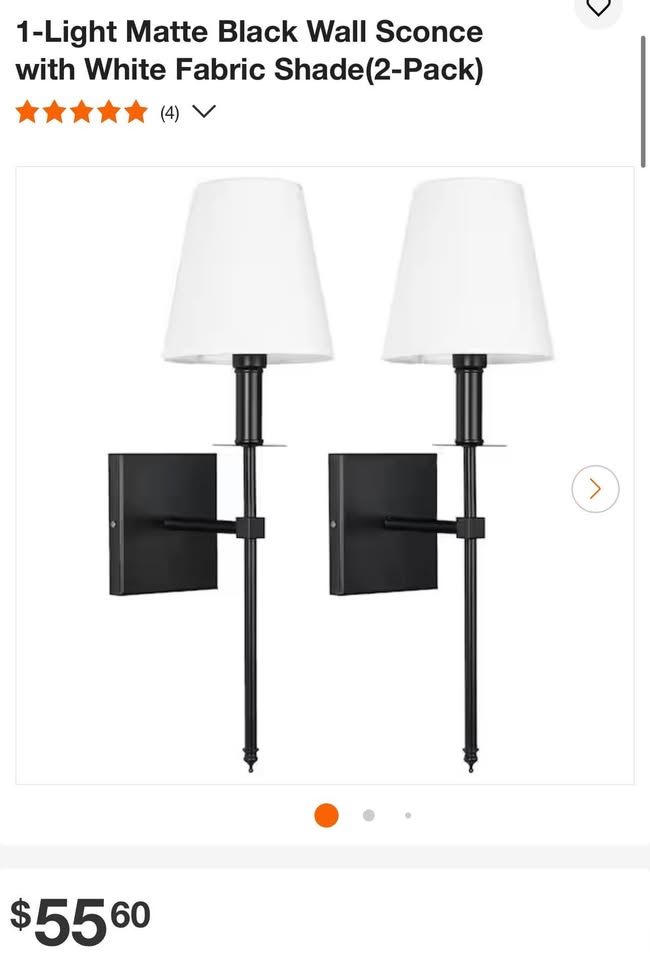Open the wall sconce product photo
Screen dimensions: 650x960
pyautogui.click(x=324, y=475)
